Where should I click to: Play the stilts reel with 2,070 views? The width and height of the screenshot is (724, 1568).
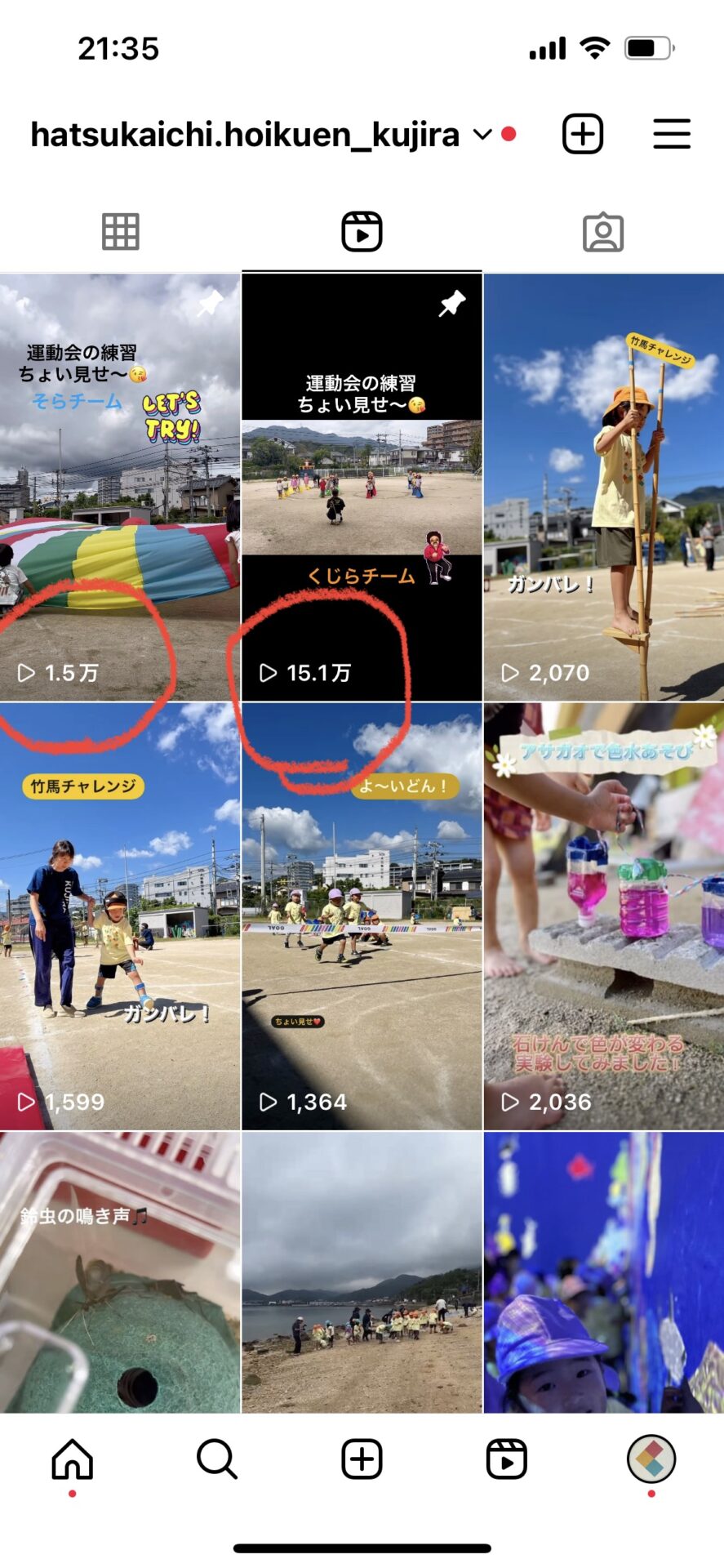604,487
